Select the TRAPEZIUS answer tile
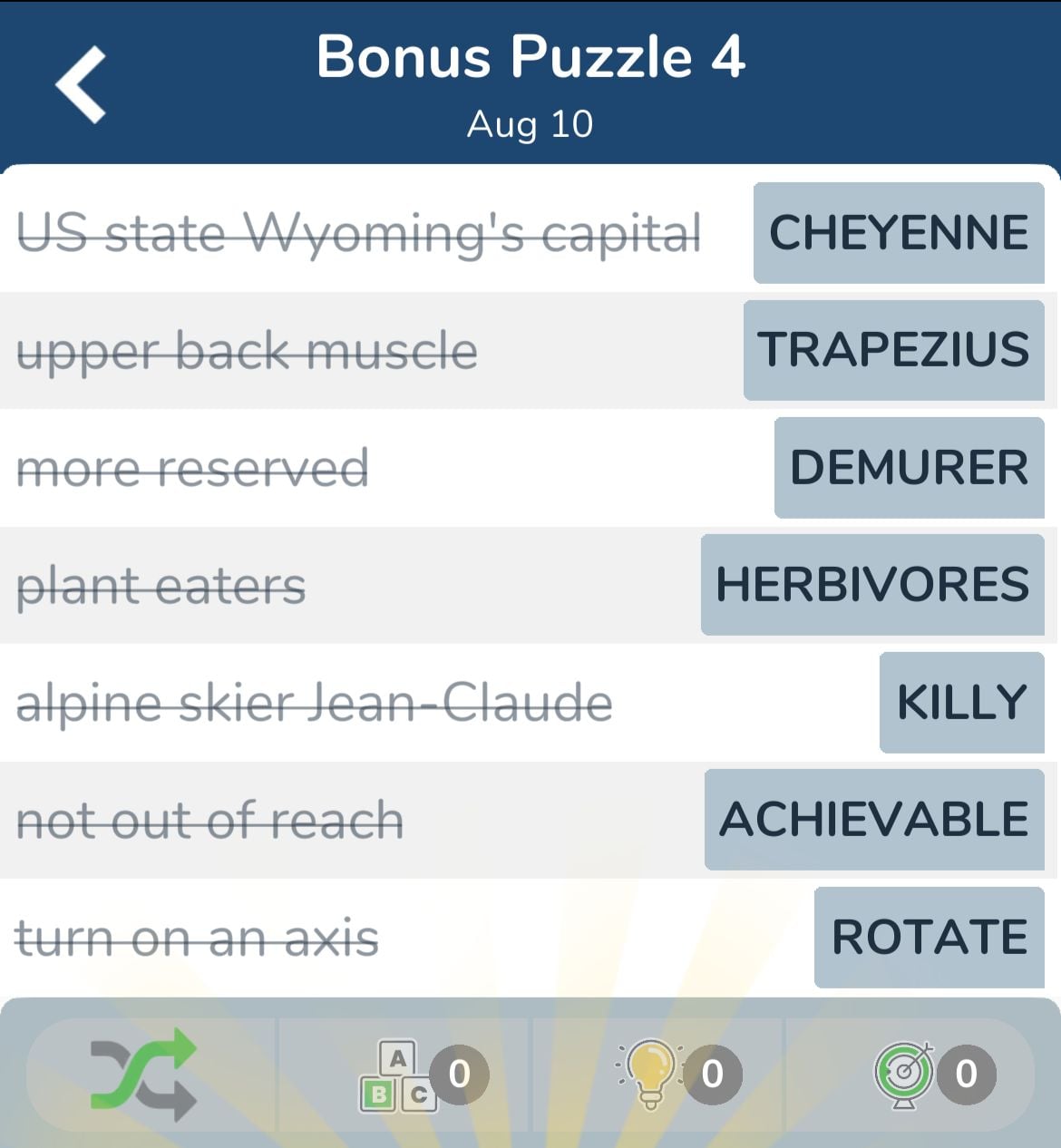 [x=893, y=350]
